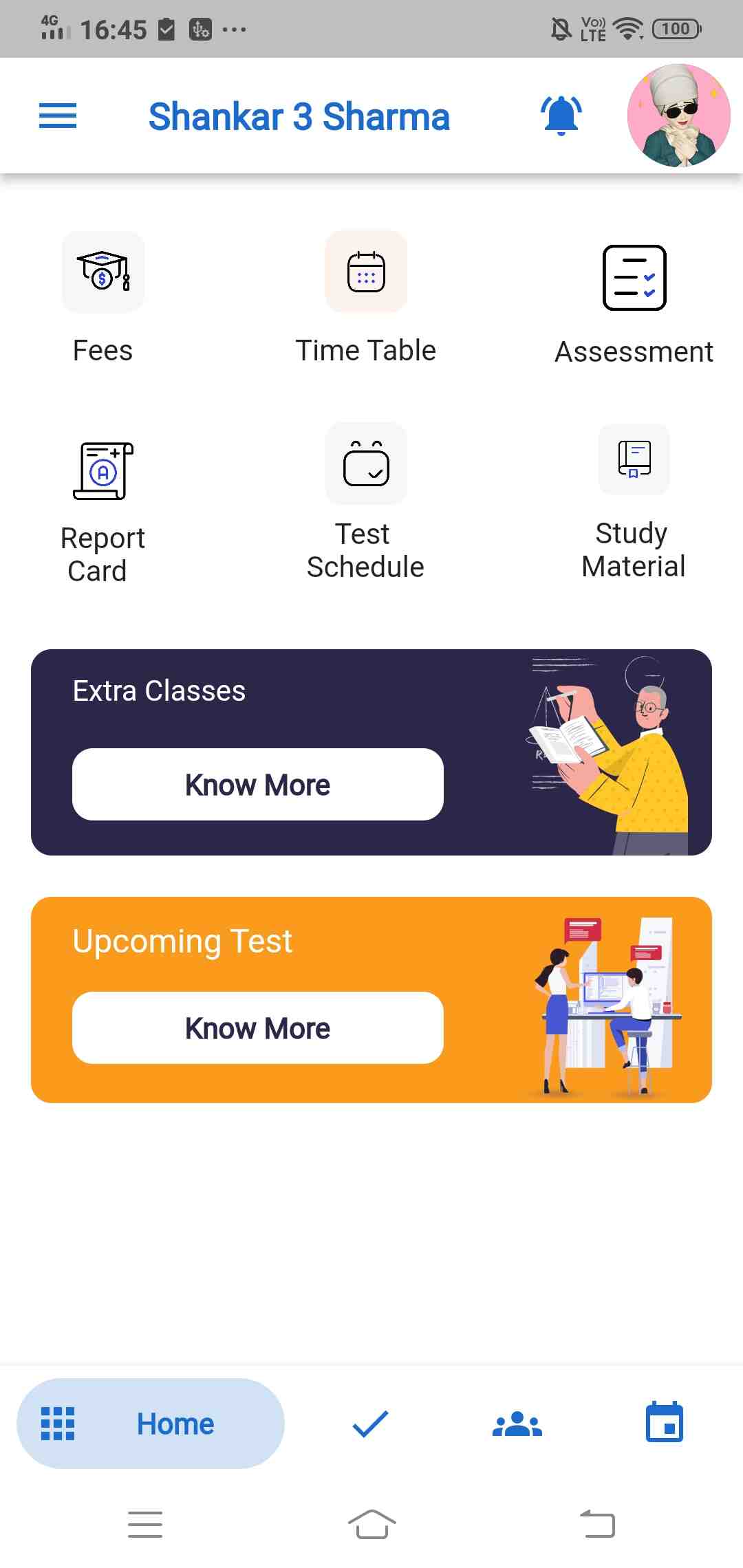View the Time Table
Viewport: 743px width, 1568px height.
click(366, 297)
